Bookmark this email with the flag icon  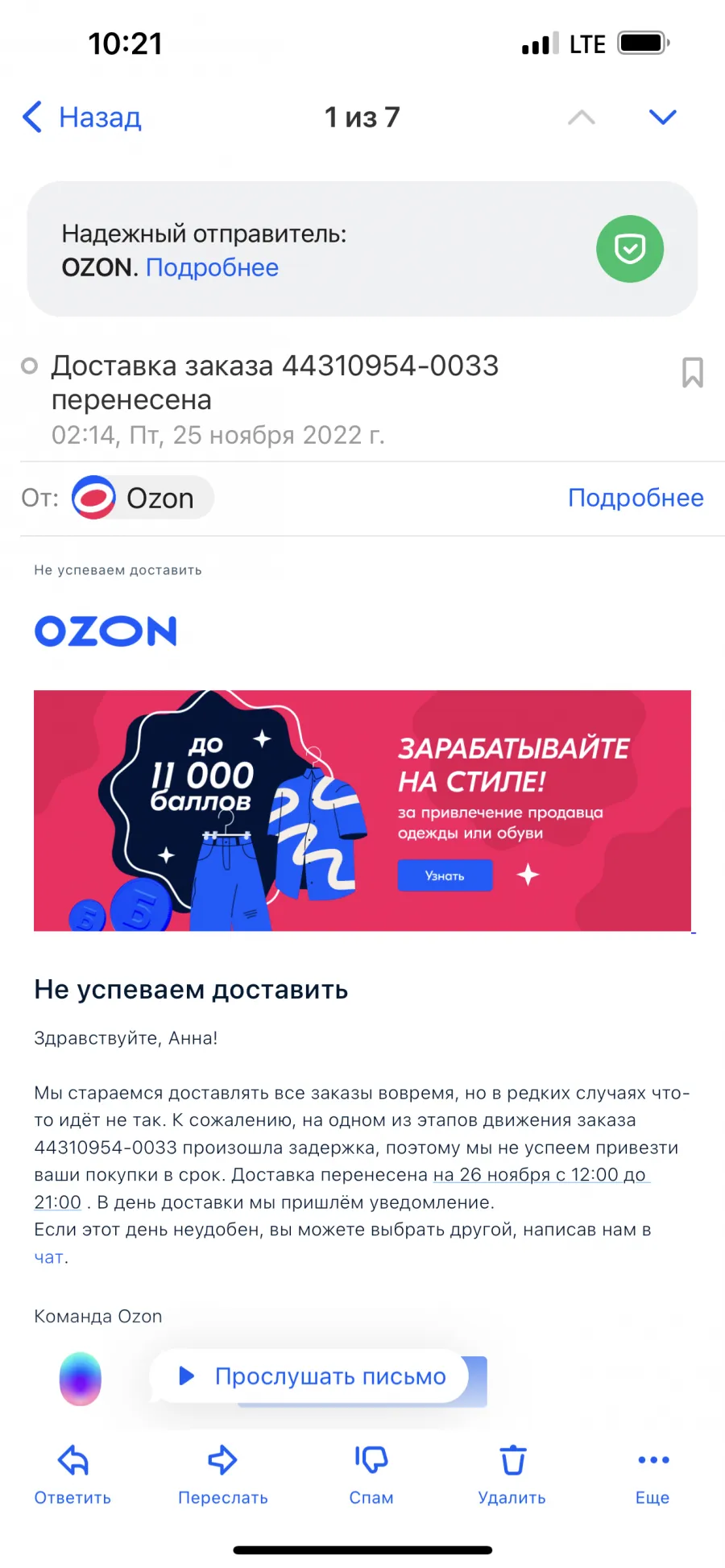point(692,372)
